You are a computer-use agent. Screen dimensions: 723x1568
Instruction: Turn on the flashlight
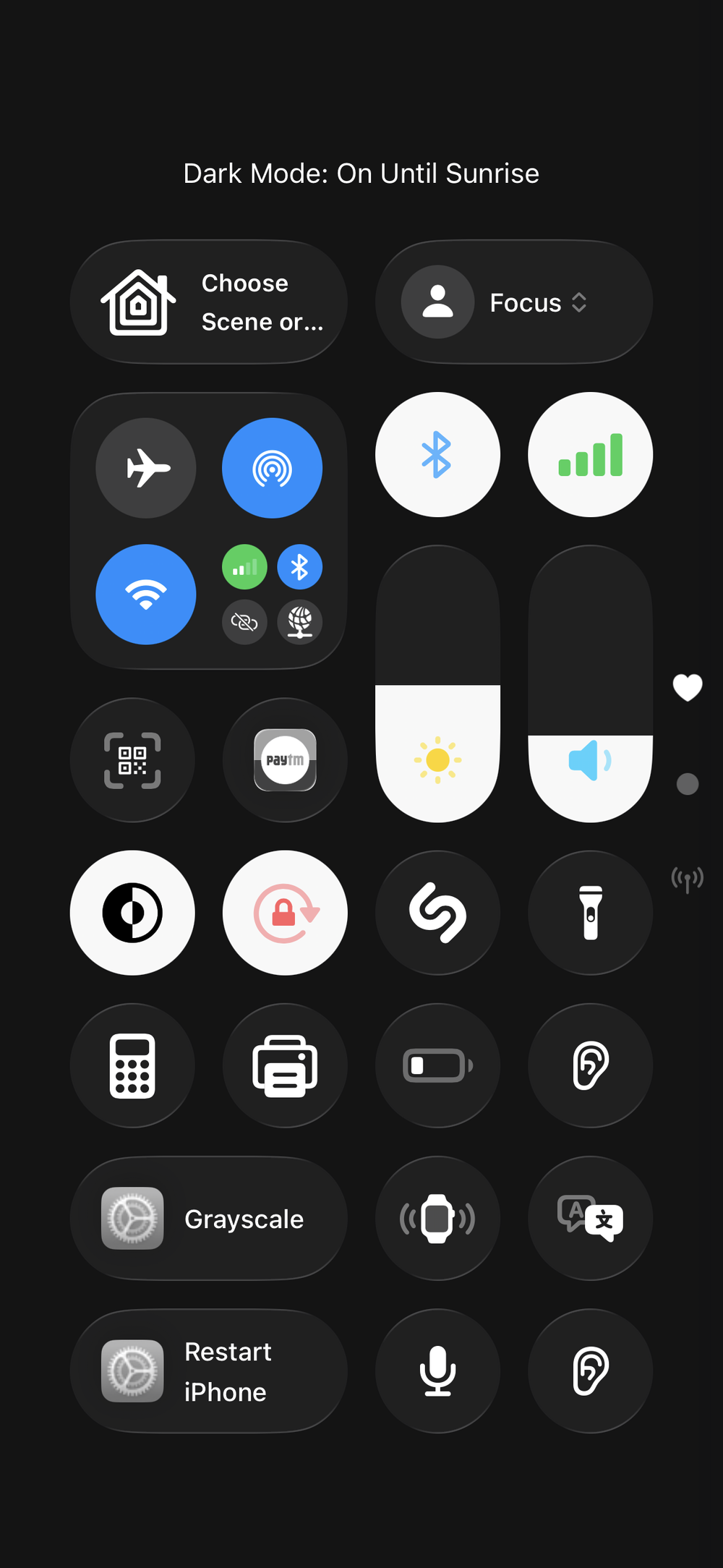click(x=590, y=913)
